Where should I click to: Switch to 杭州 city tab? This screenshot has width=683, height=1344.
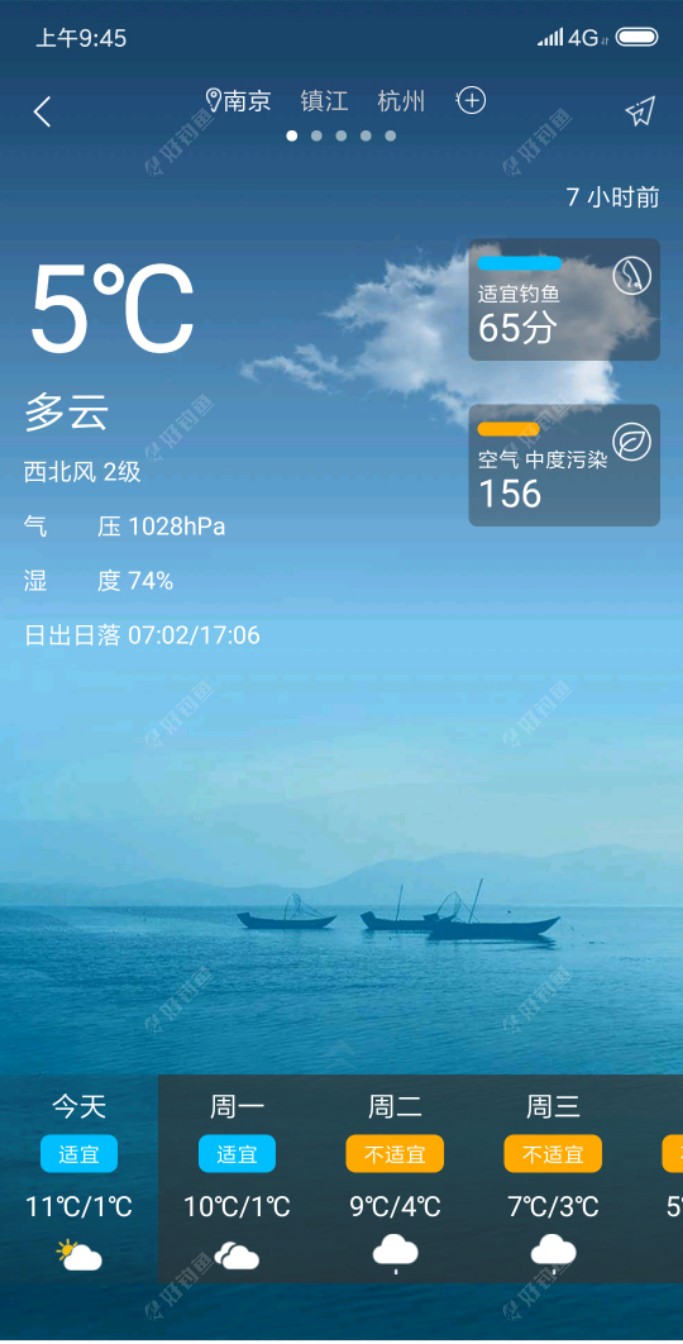tap(401, 101)
